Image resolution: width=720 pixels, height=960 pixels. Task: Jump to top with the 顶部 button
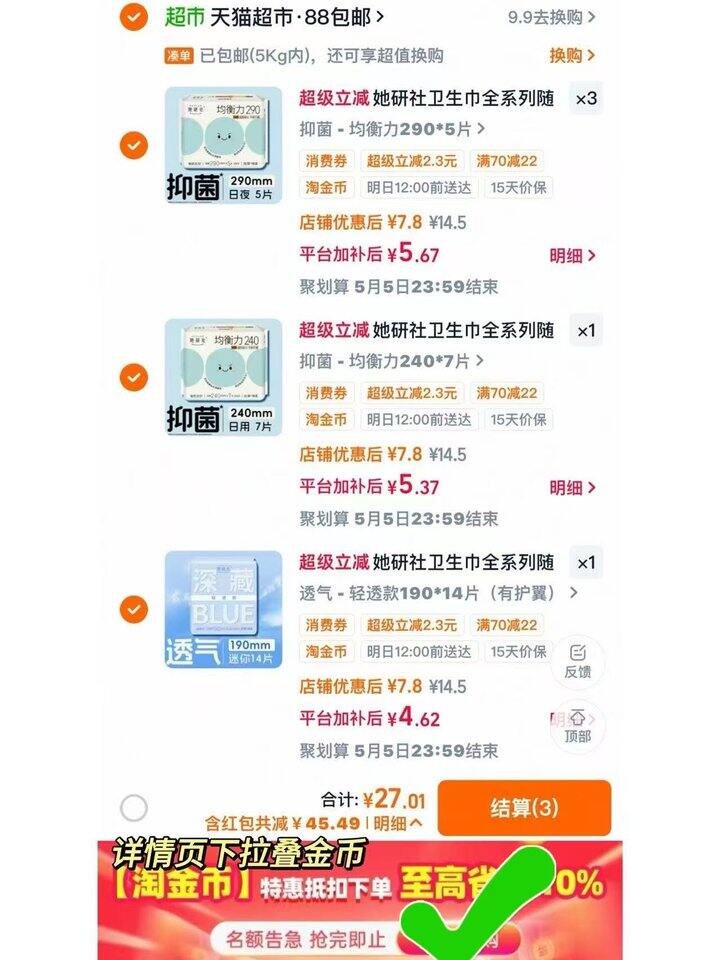(x=578, y=726)
